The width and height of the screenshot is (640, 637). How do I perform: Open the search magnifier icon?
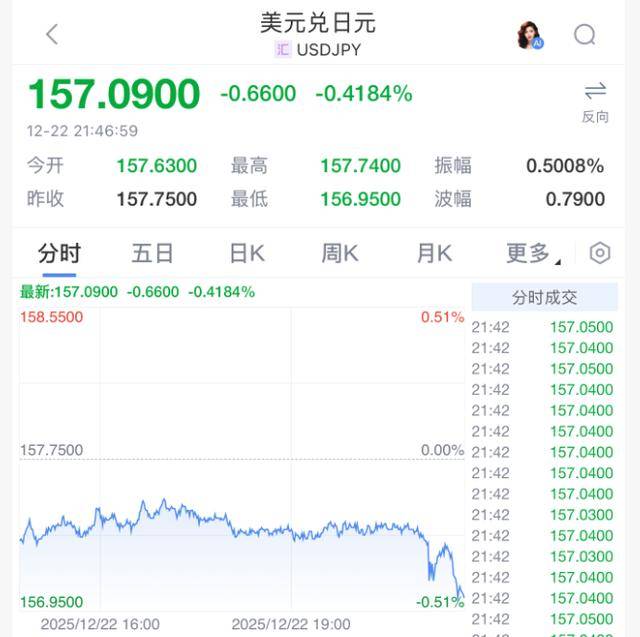pyautogui.click(x=584, y=35)
